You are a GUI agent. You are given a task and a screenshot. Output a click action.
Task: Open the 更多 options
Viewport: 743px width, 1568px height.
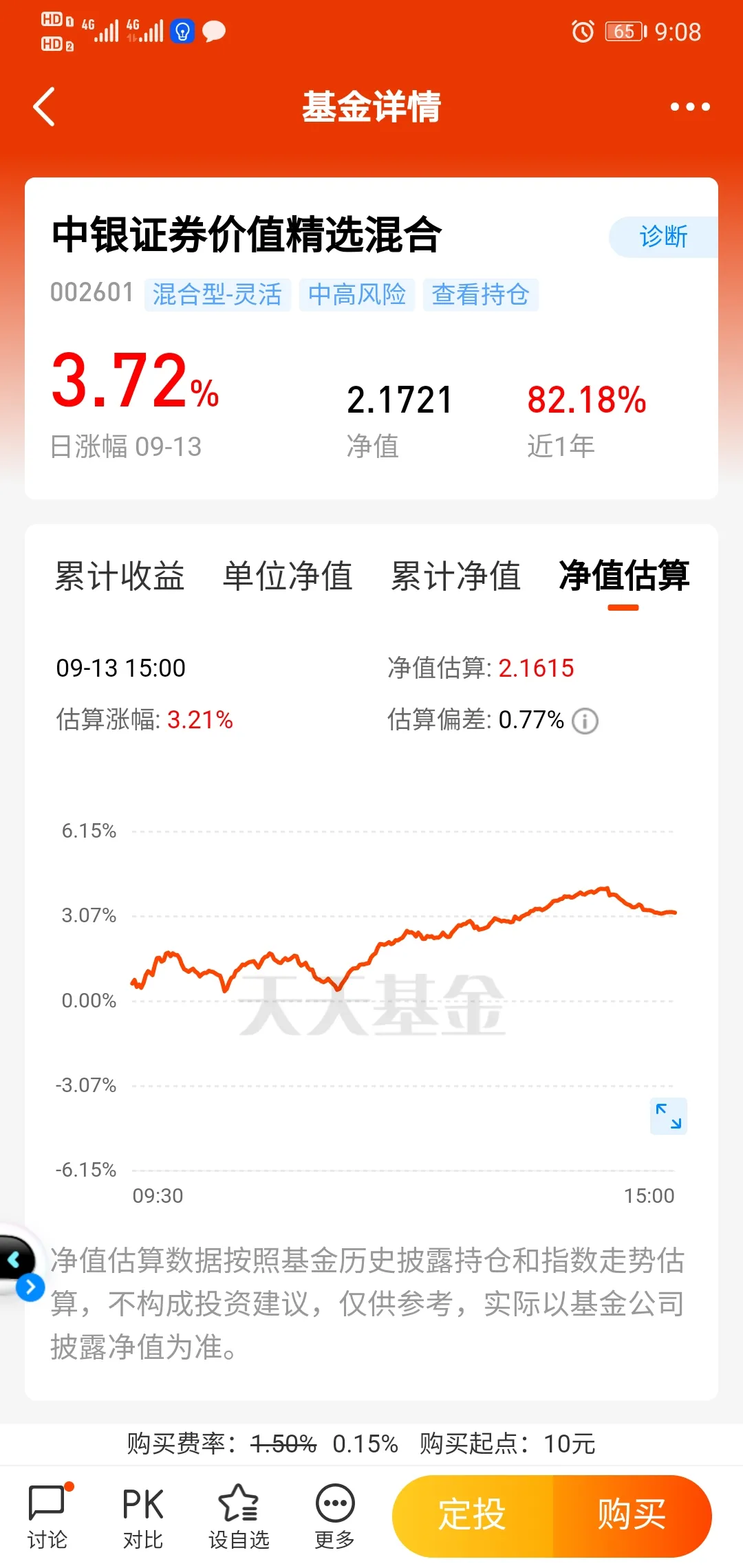point(334,1516)
